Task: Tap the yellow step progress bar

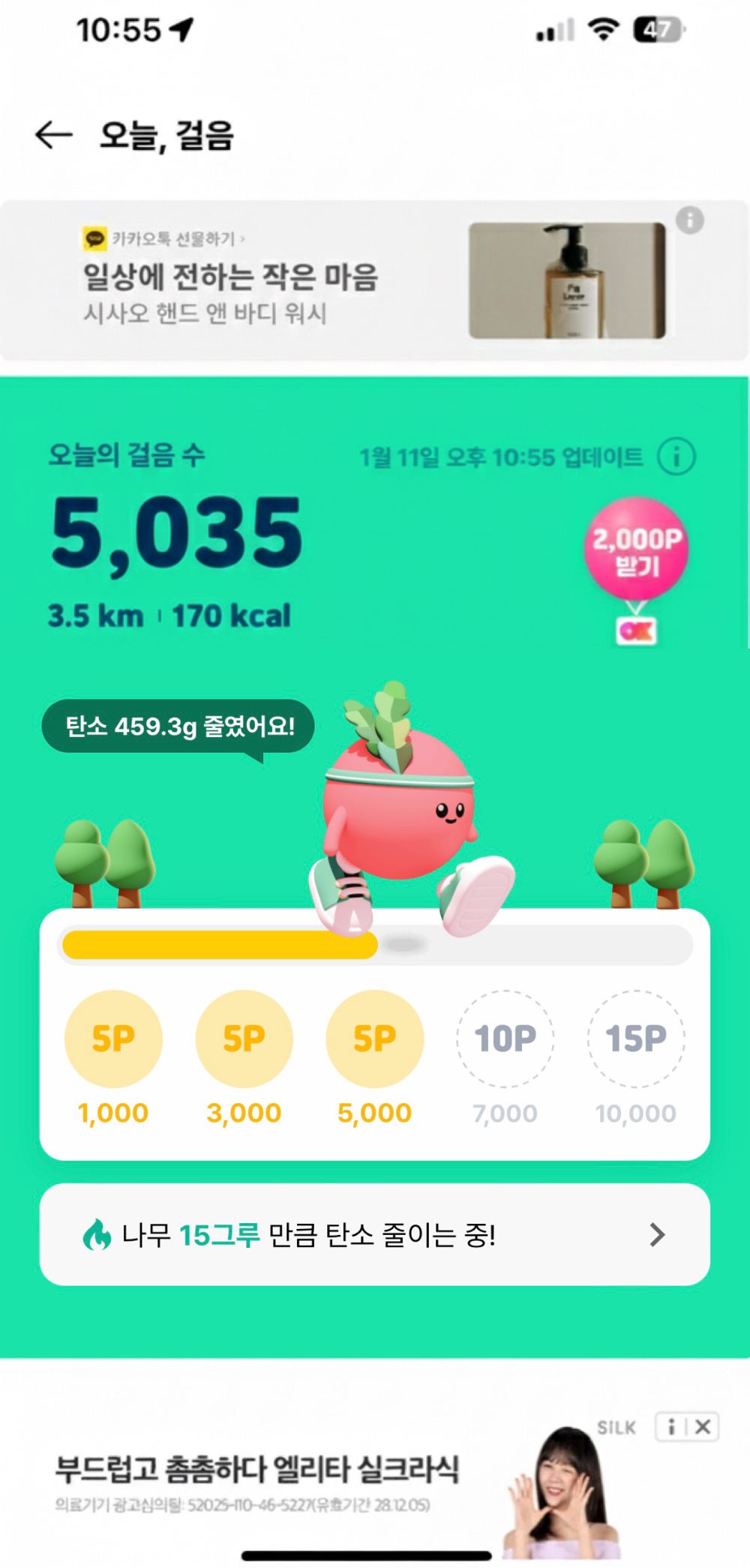Action: click(220, 946)
